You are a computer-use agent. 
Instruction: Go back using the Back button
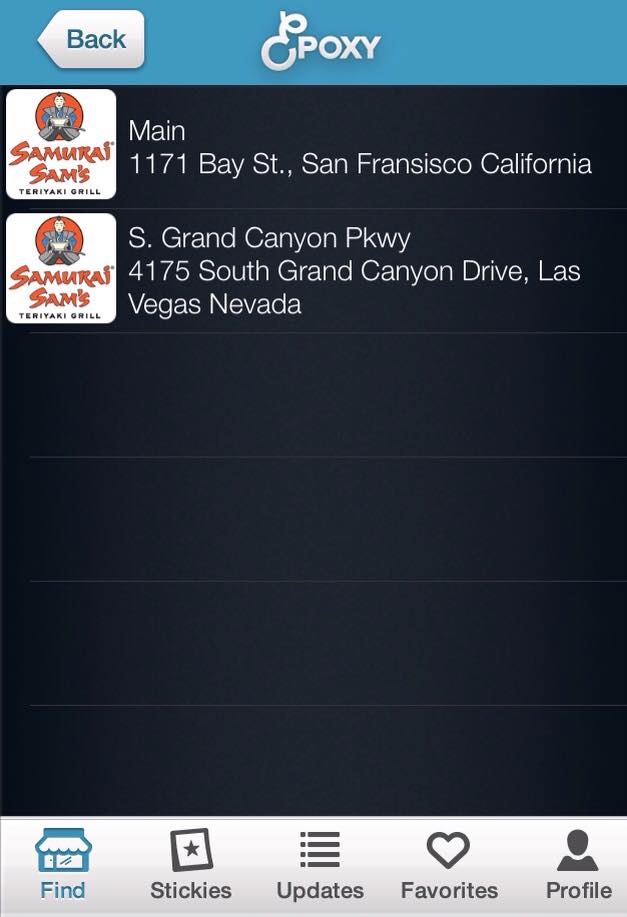point(92,40)
